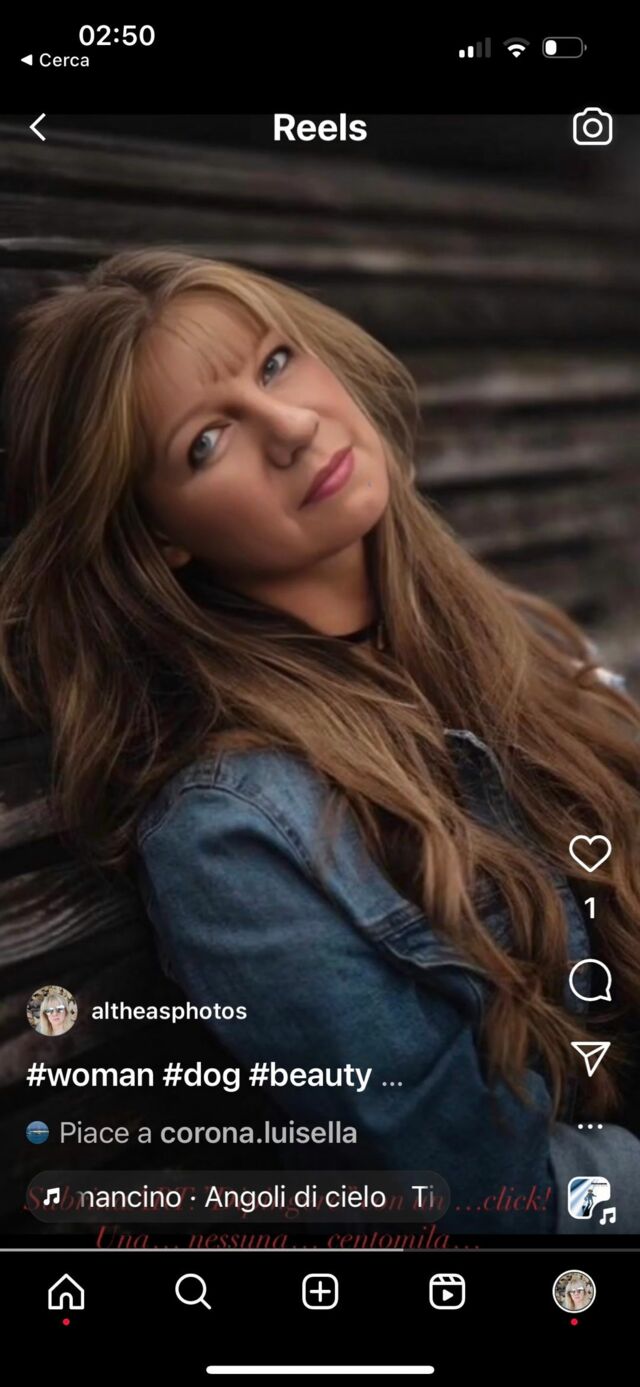Image resolution: width=640 pixels, height=1387 pixels.
Task: Open the altheasphotos profile
Action: 168,1011
